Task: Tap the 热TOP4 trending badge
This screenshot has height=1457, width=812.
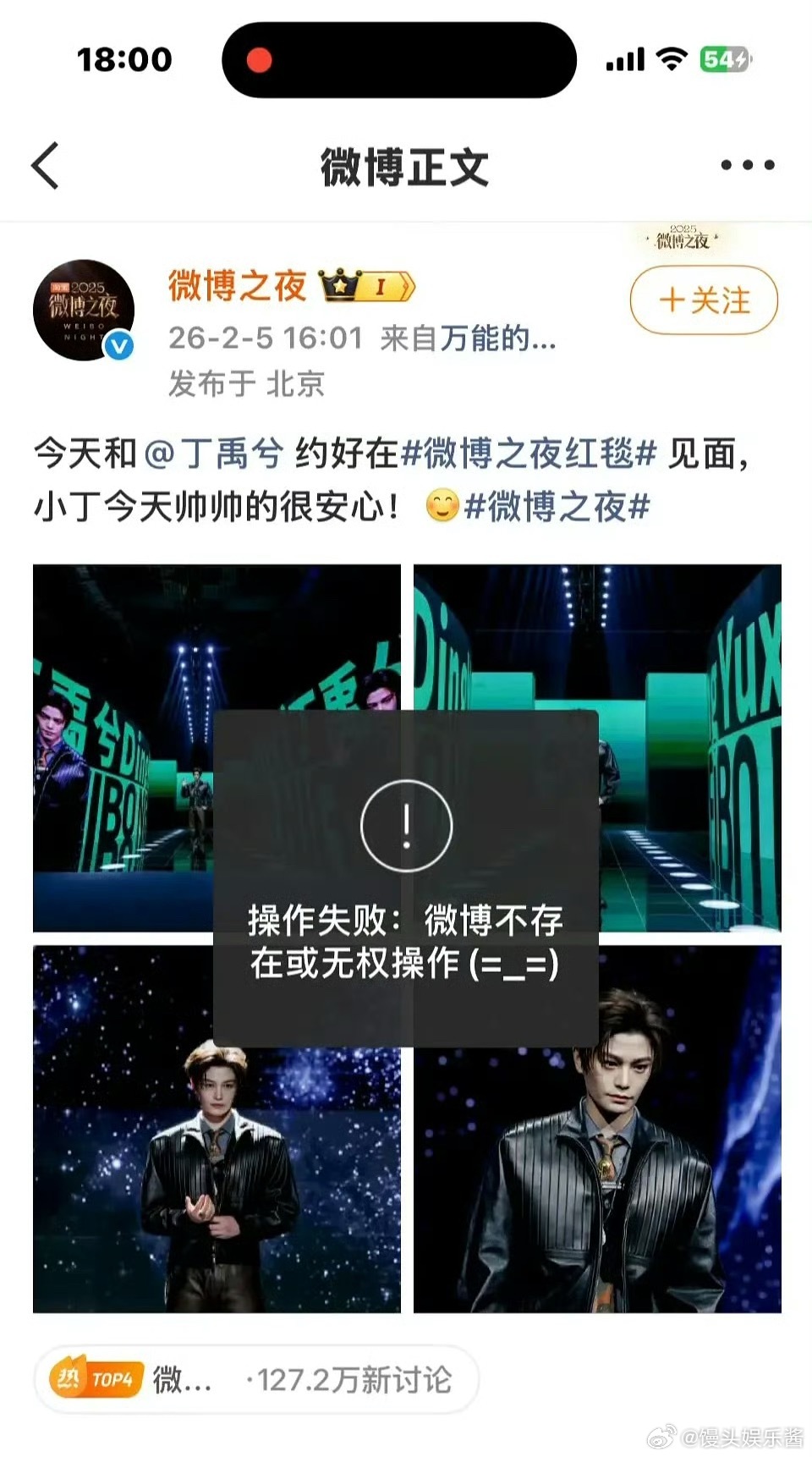Action: tap(96, 1378)
